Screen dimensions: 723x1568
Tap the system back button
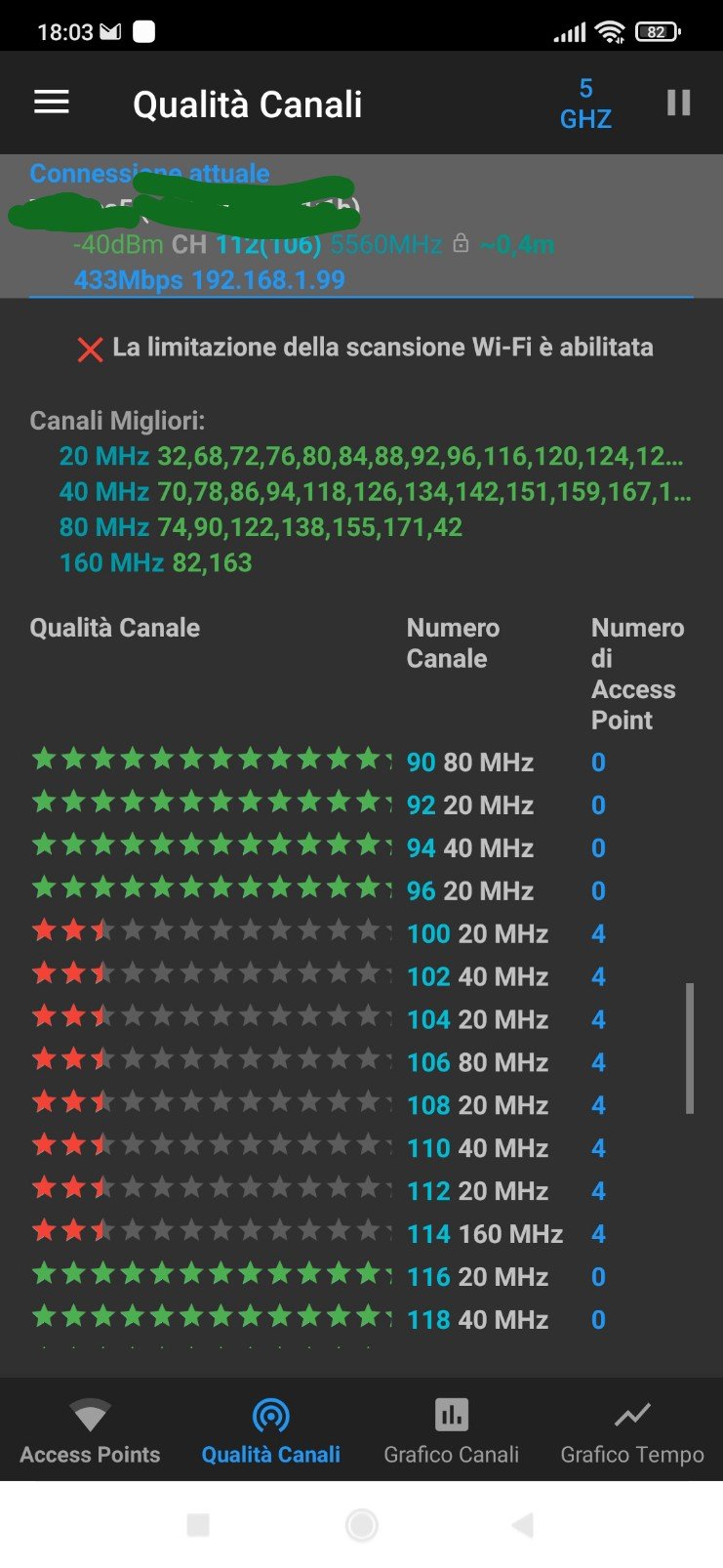pos(523,1524)
